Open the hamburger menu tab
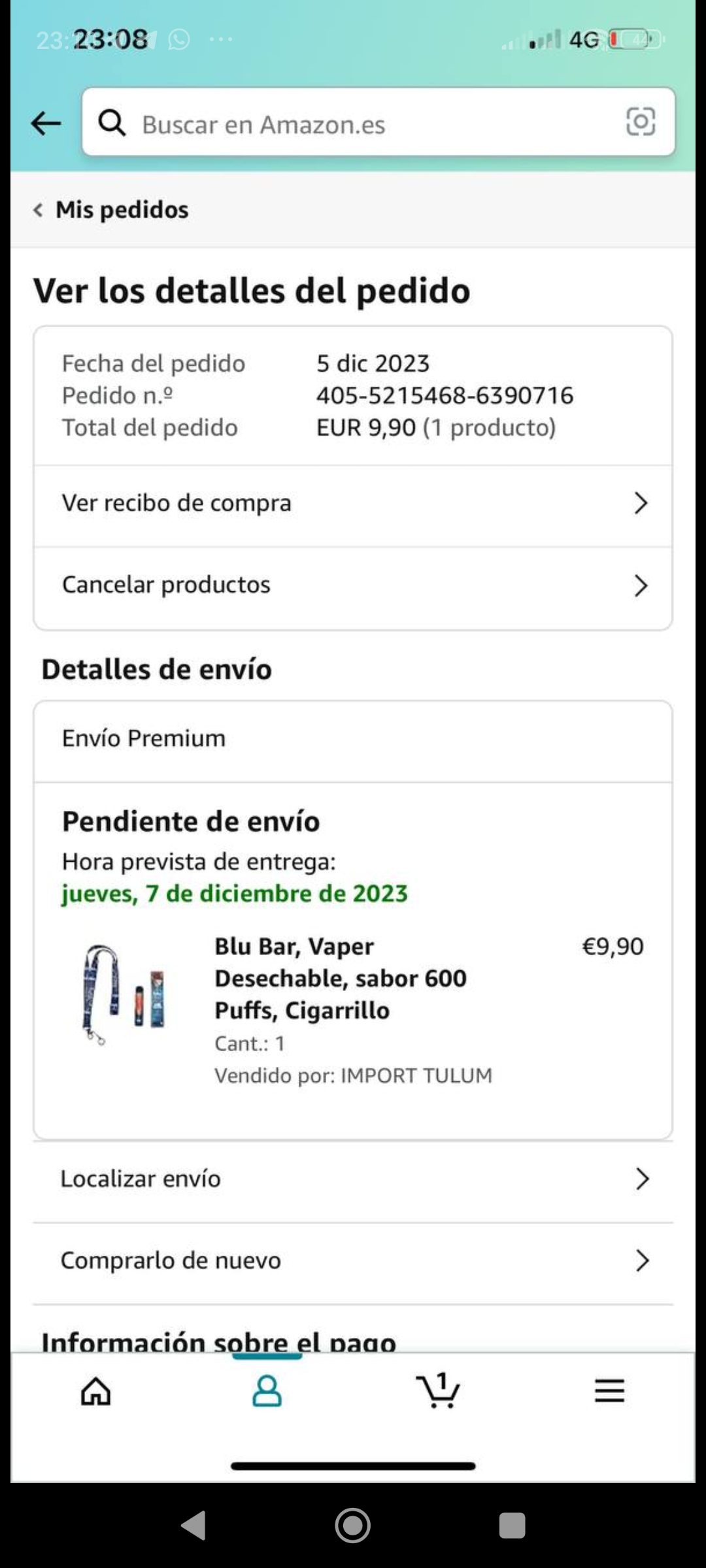The width and height of the screenshot is (706, 1568). tap(609, 1390)
